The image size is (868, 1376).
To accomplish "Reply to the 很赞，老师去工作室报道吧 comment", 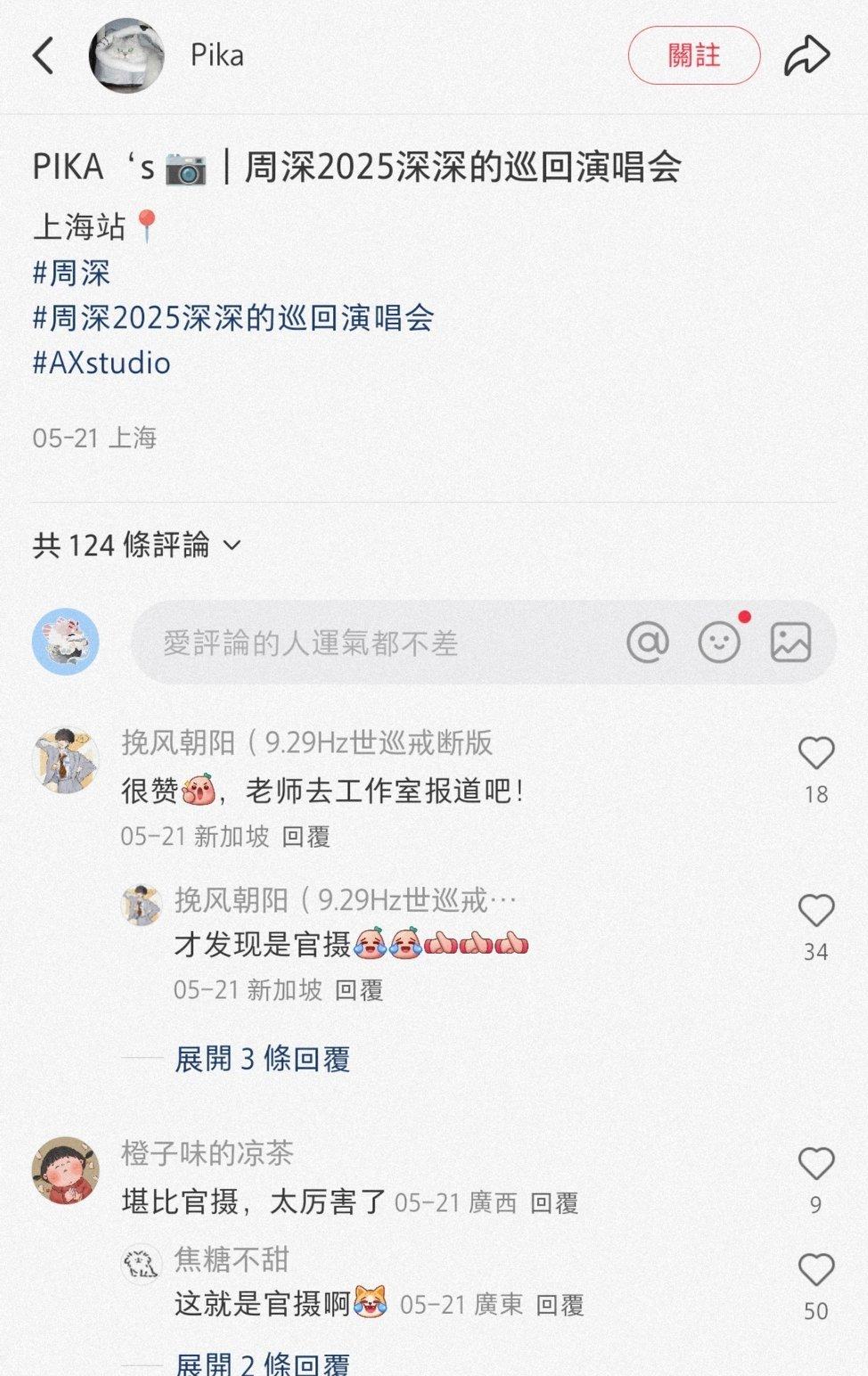I will tap(306, 836).
